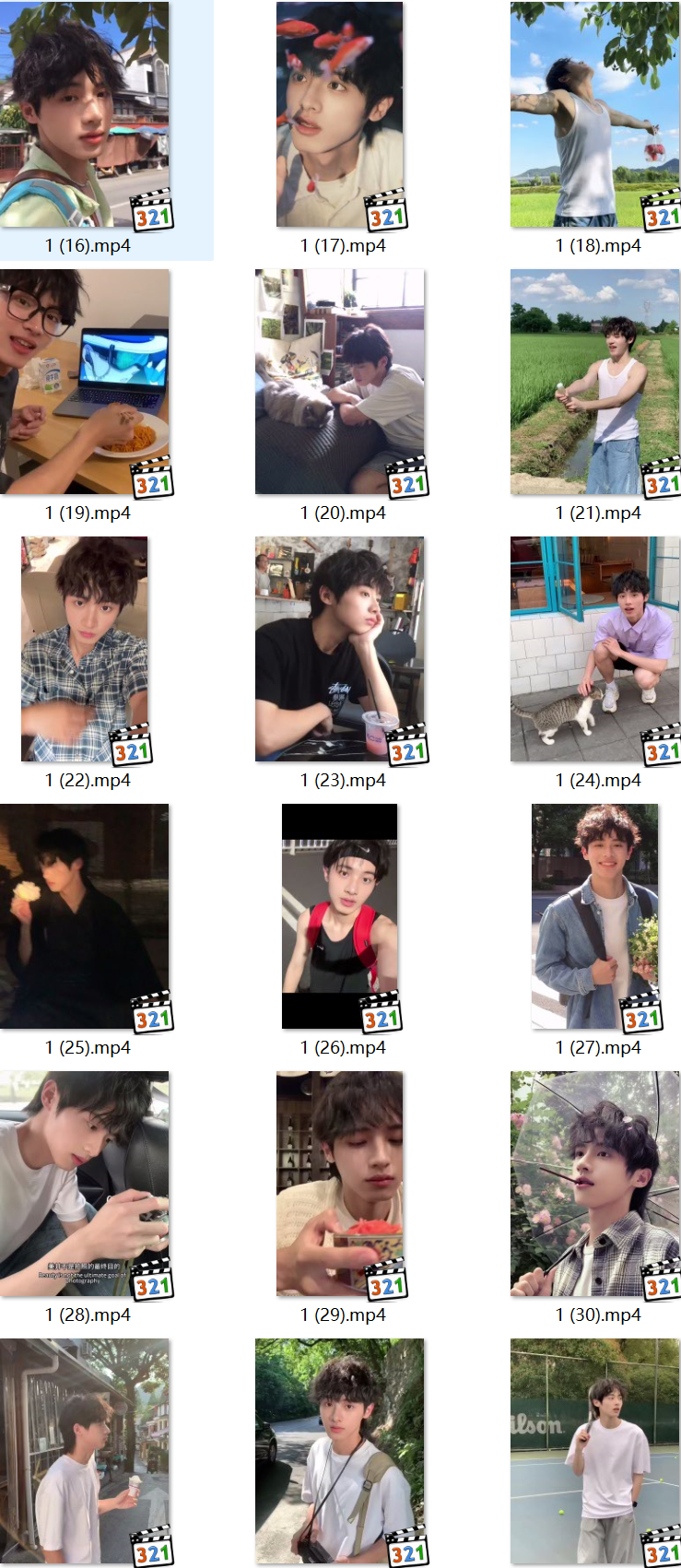Open the file 1 (29).mp4
The width and height of the screenshot is (681, 1568).
340,1184
